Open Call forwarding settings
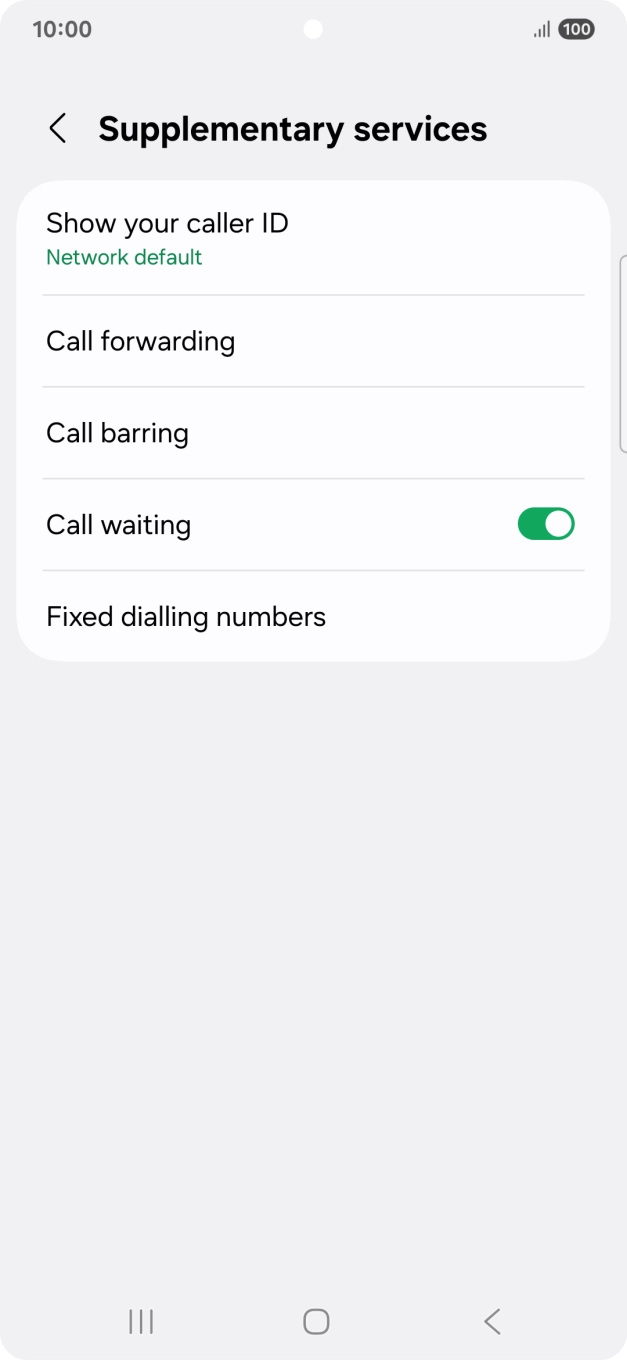Image resolution: width=627 pixels, height=1360 pixels. pos(313,341)
